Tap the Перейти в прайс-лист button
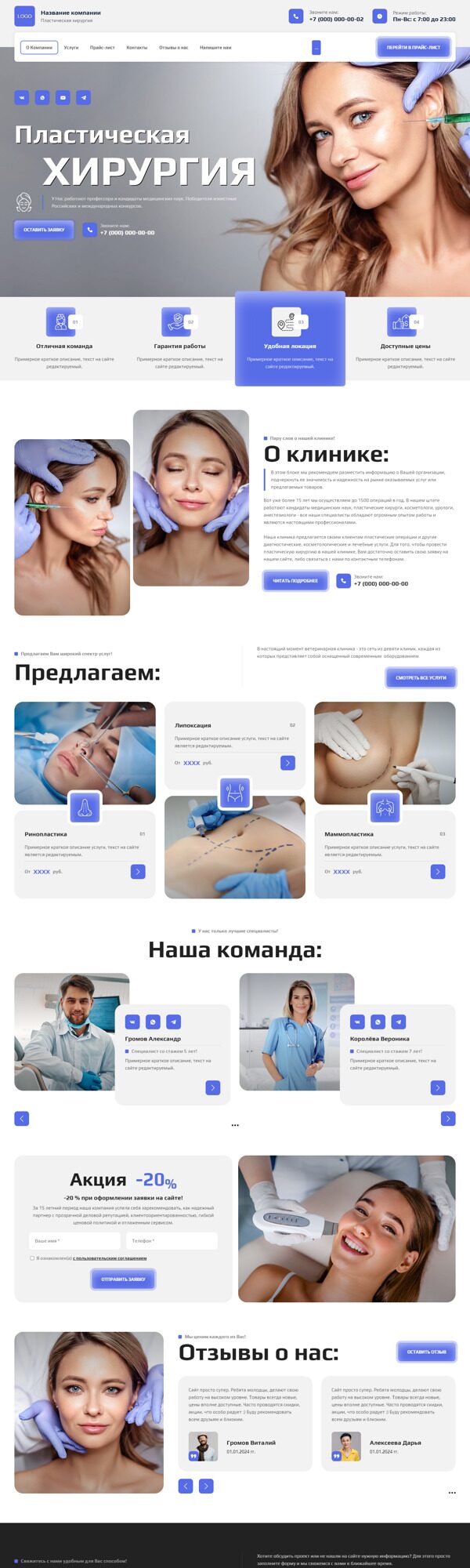Image resolution: width=470 pixels, height=1568 pixels. 413,47
